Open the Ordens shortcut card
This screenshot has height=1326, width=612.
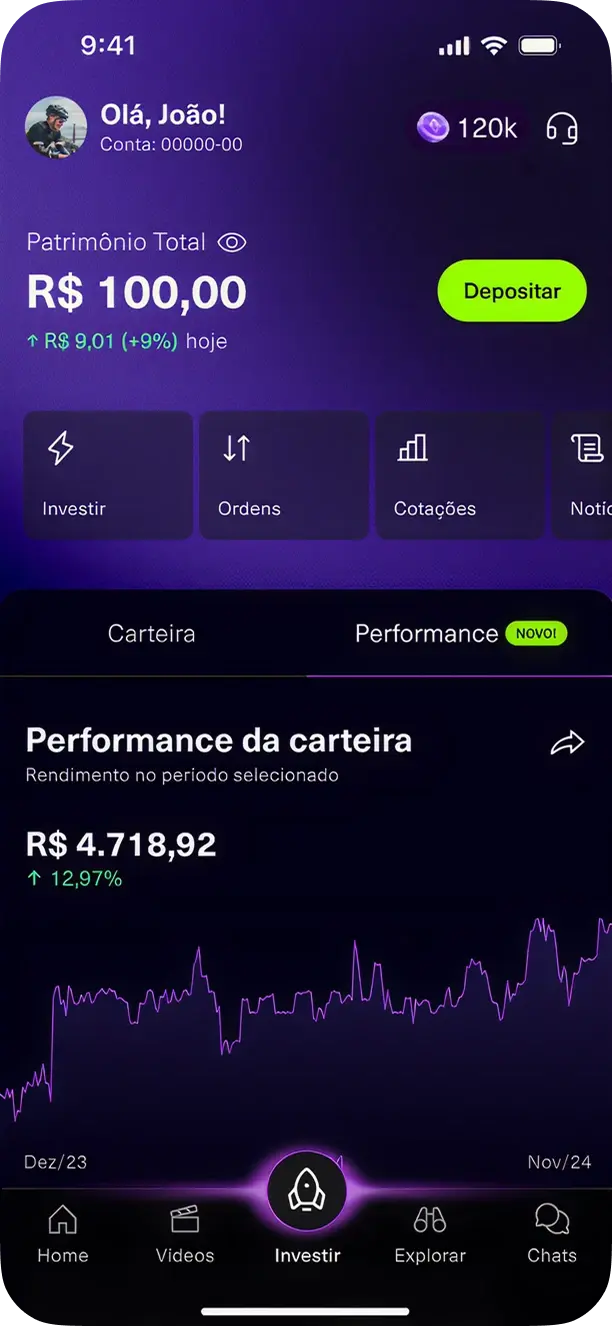(x=284, y=475)
